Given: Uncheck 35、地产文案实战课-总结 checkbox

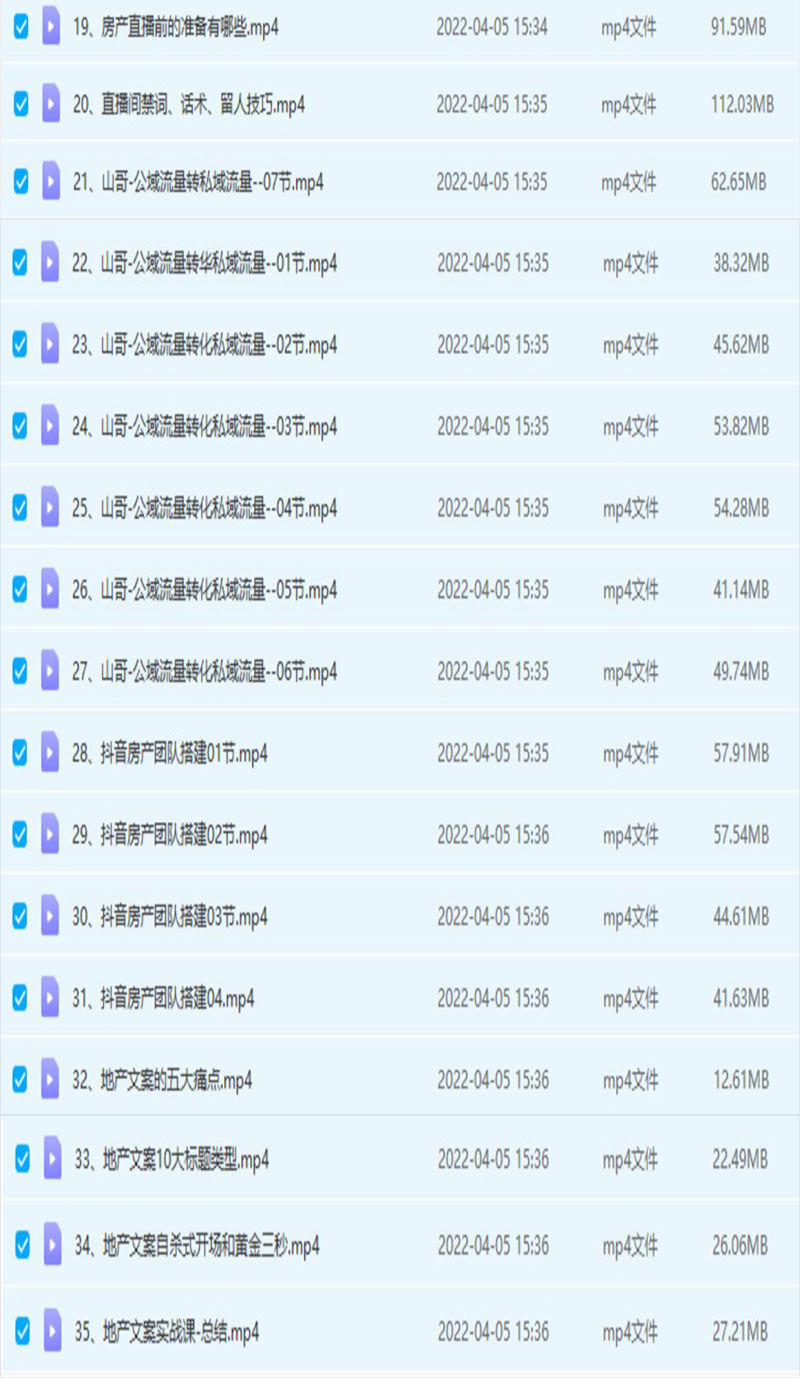Looking at the screenshot, I should tap(22, 1332).
